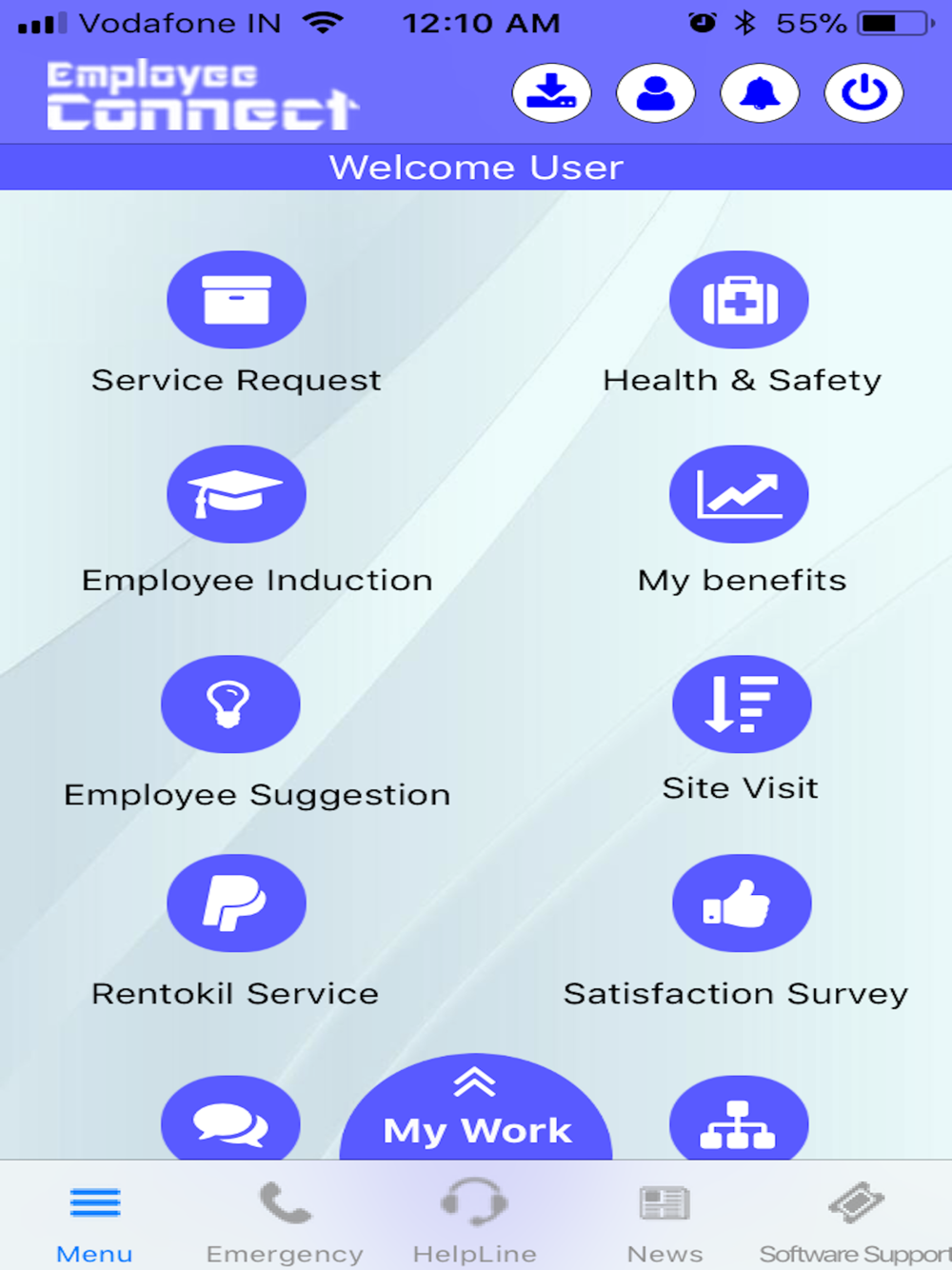952x1270 pixels.
Task: Open Site Visit
Action: [x=742, y=705]
